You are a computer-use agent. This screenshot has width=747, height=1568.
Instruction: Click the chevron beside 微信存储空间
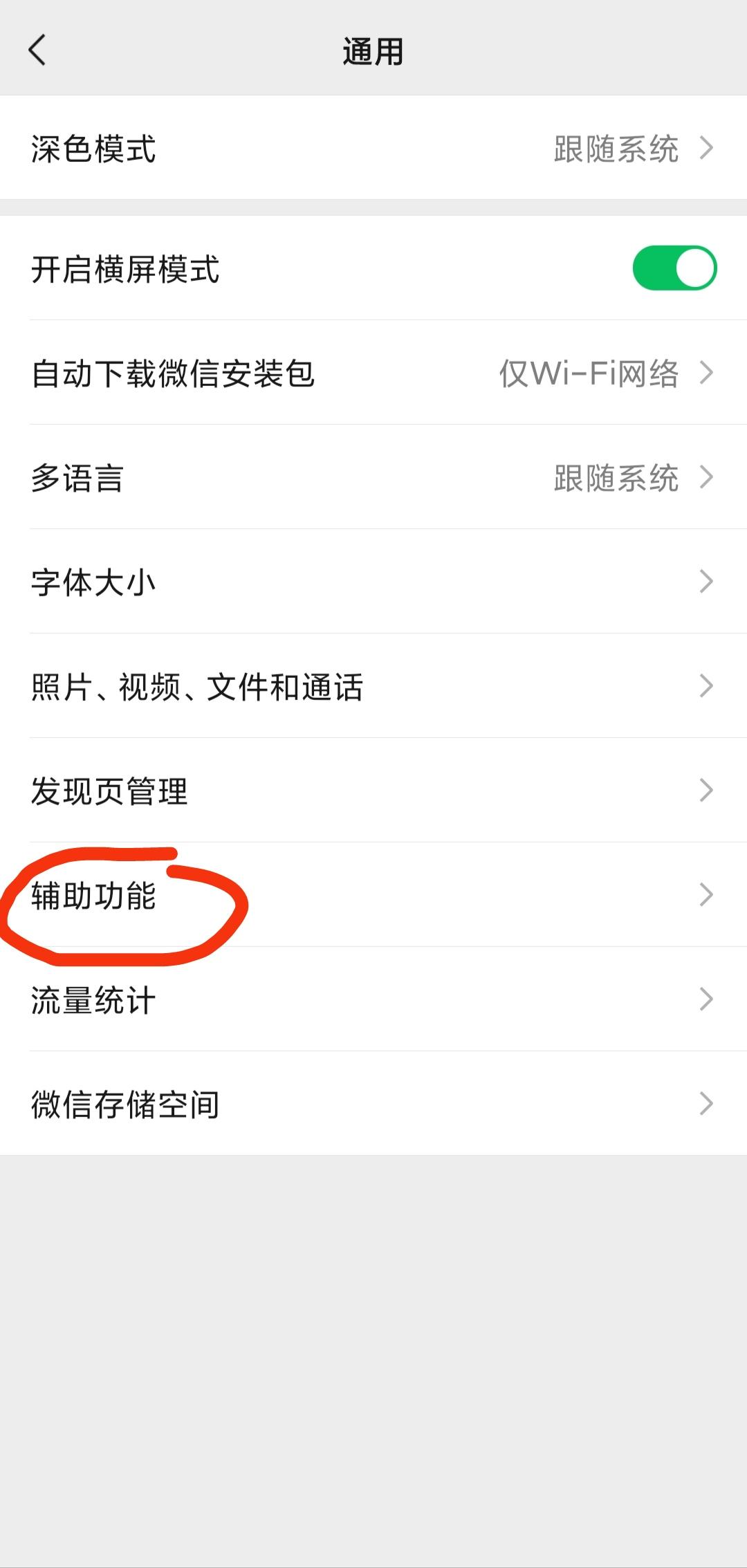coord(705,1104)
